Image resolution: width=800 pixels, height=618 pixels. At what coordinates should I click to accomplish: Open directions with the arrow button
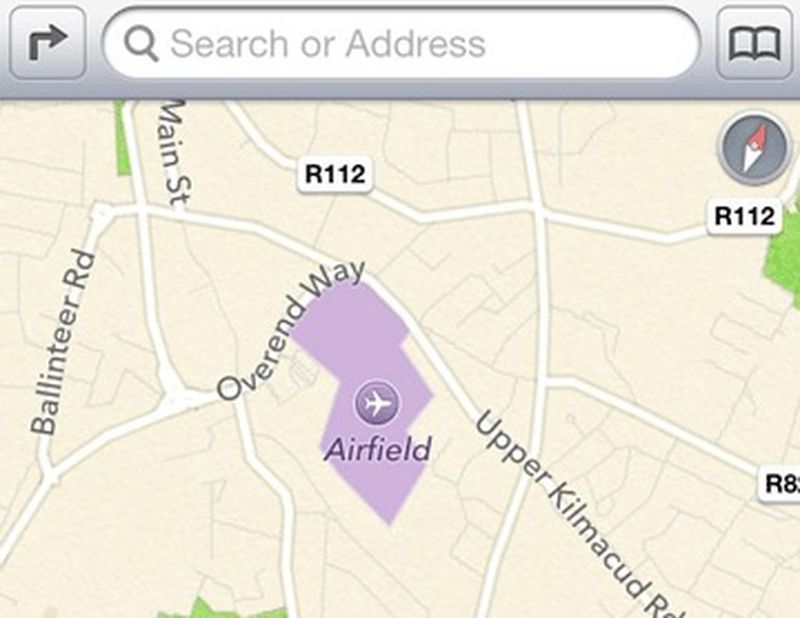coord(47,44)
